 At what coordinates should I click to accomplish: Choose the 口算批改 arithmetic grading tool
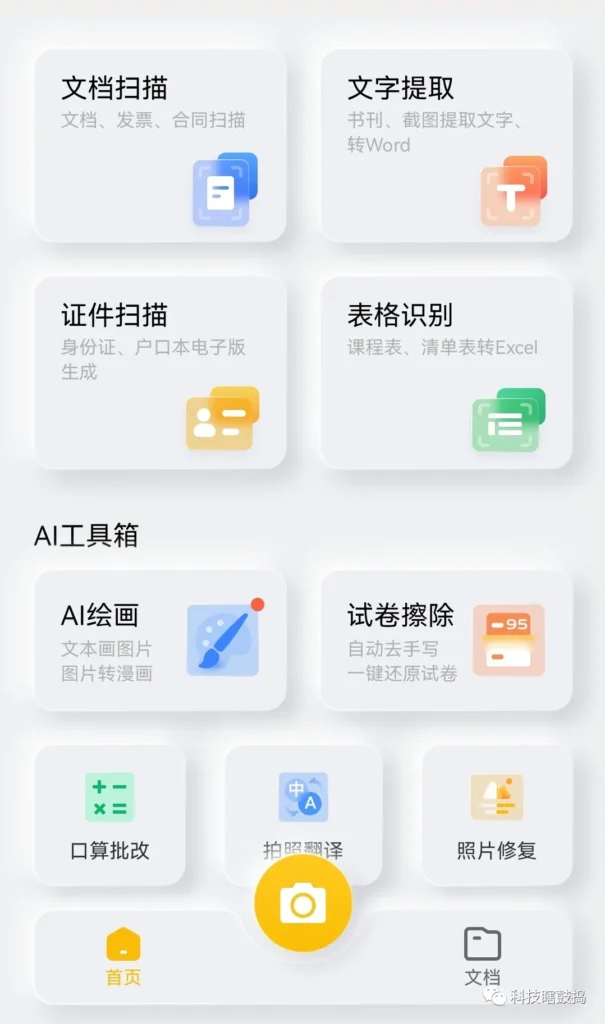click(110, 815)
